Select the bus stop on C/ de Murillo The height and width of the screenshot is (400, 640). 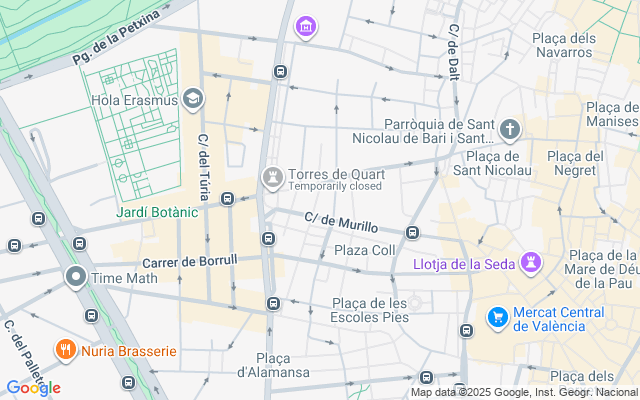click(x=412, y=233)
